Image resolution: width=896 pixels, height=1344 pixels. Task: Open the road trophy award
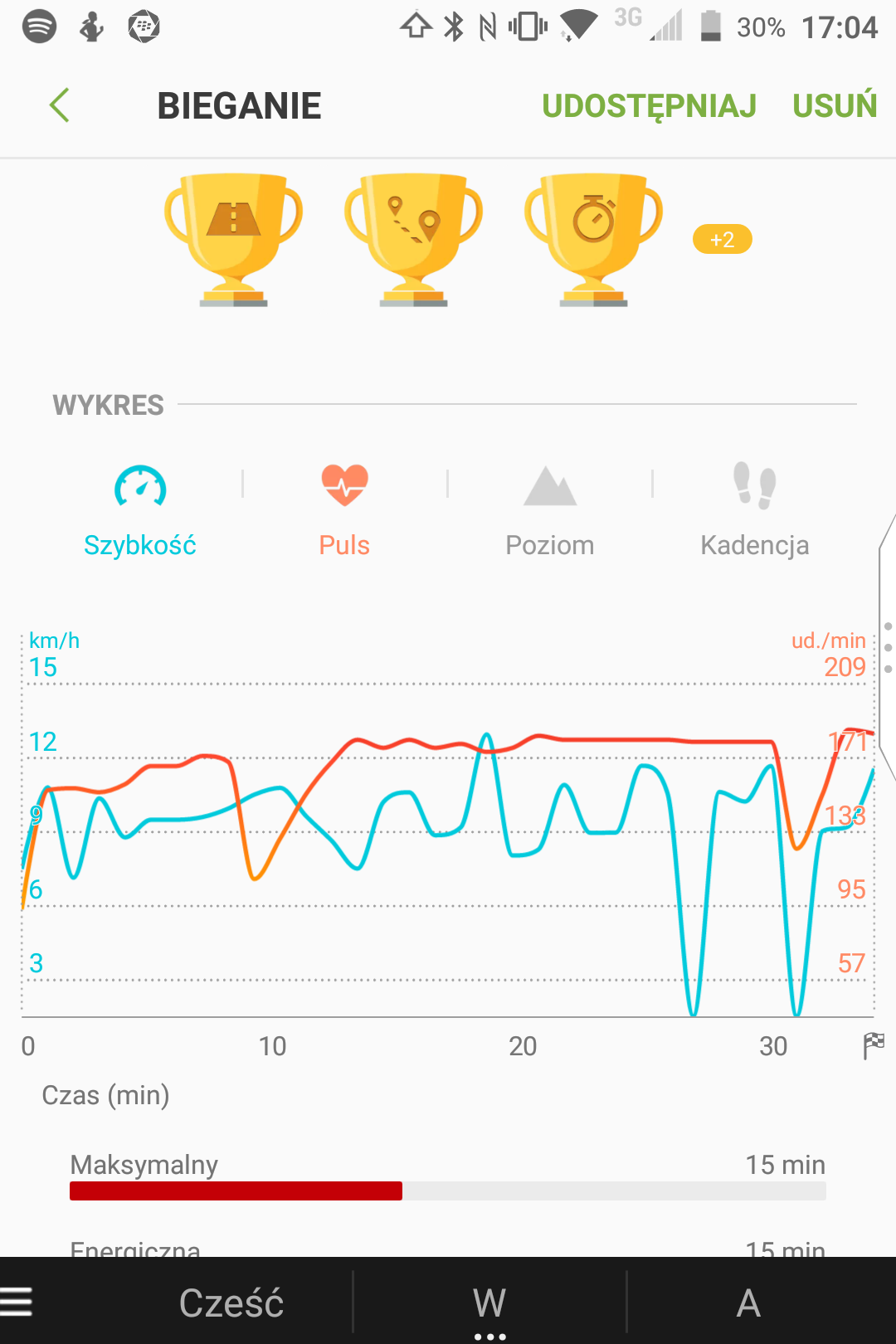233,239
